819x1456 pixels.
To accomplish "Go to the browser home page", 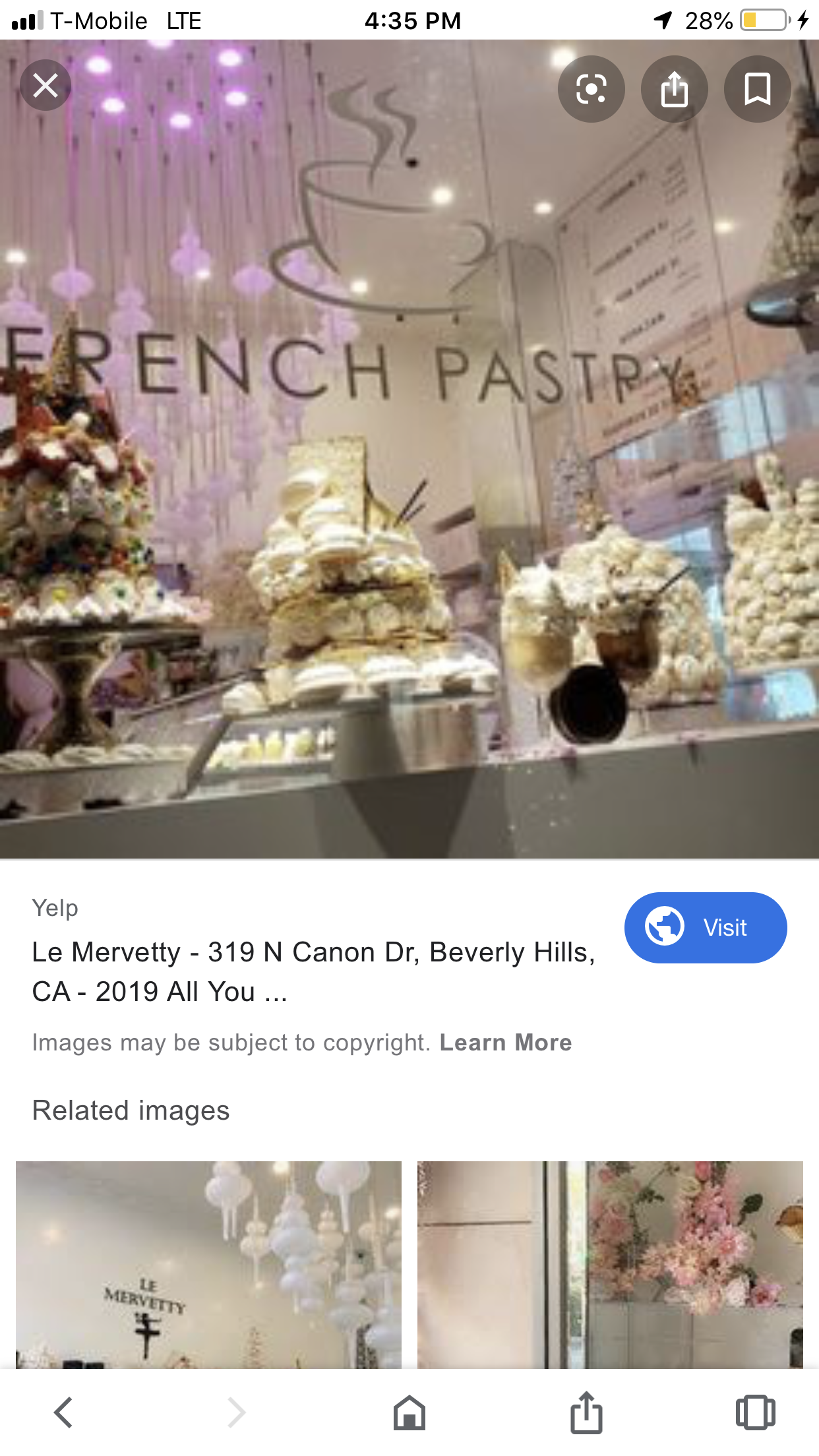I will pos(409,1412).
